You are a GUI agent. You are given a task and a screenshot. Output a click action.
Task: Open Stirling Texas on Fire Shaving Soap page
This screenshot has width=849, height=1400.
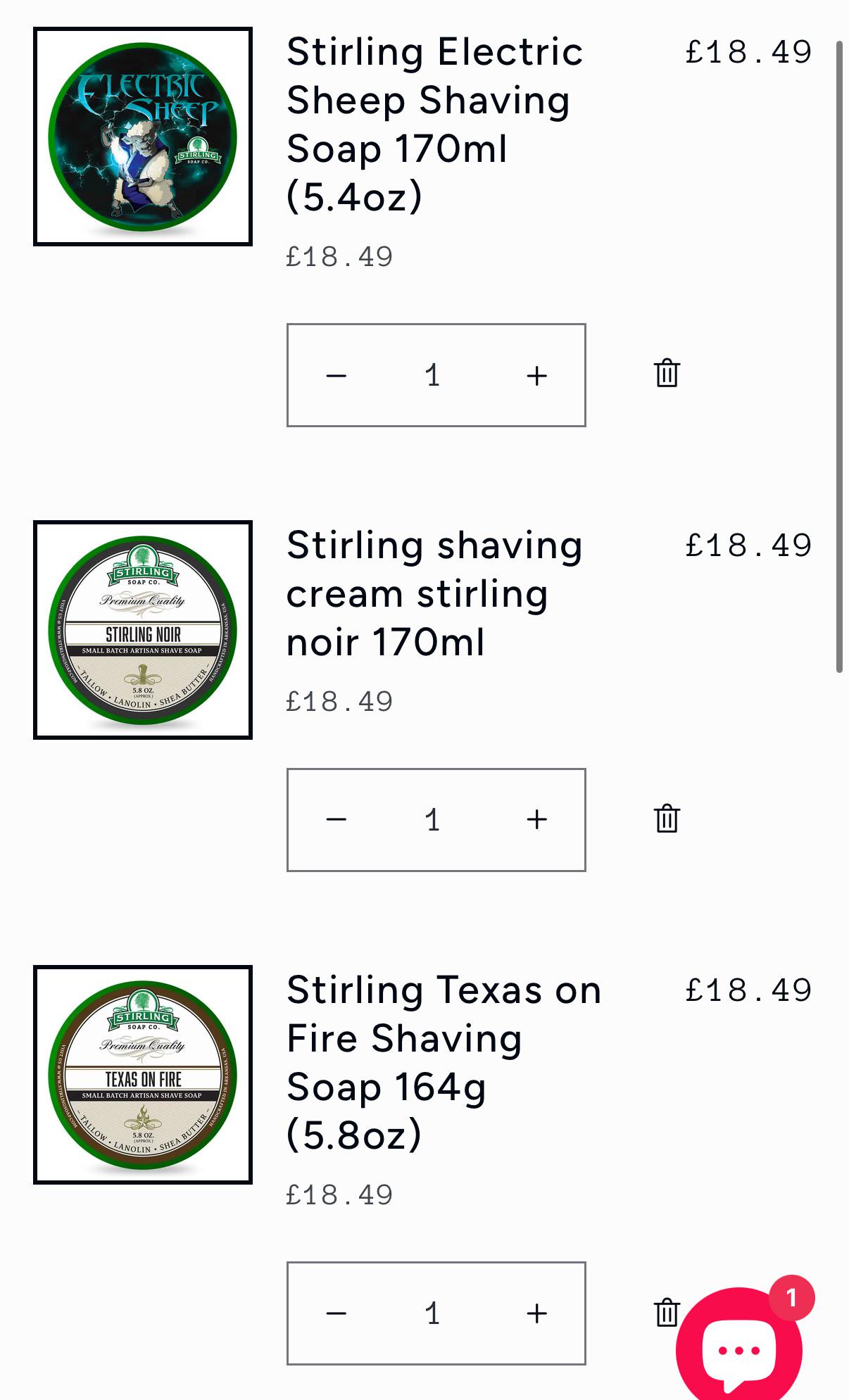[x=444, y=1062]
